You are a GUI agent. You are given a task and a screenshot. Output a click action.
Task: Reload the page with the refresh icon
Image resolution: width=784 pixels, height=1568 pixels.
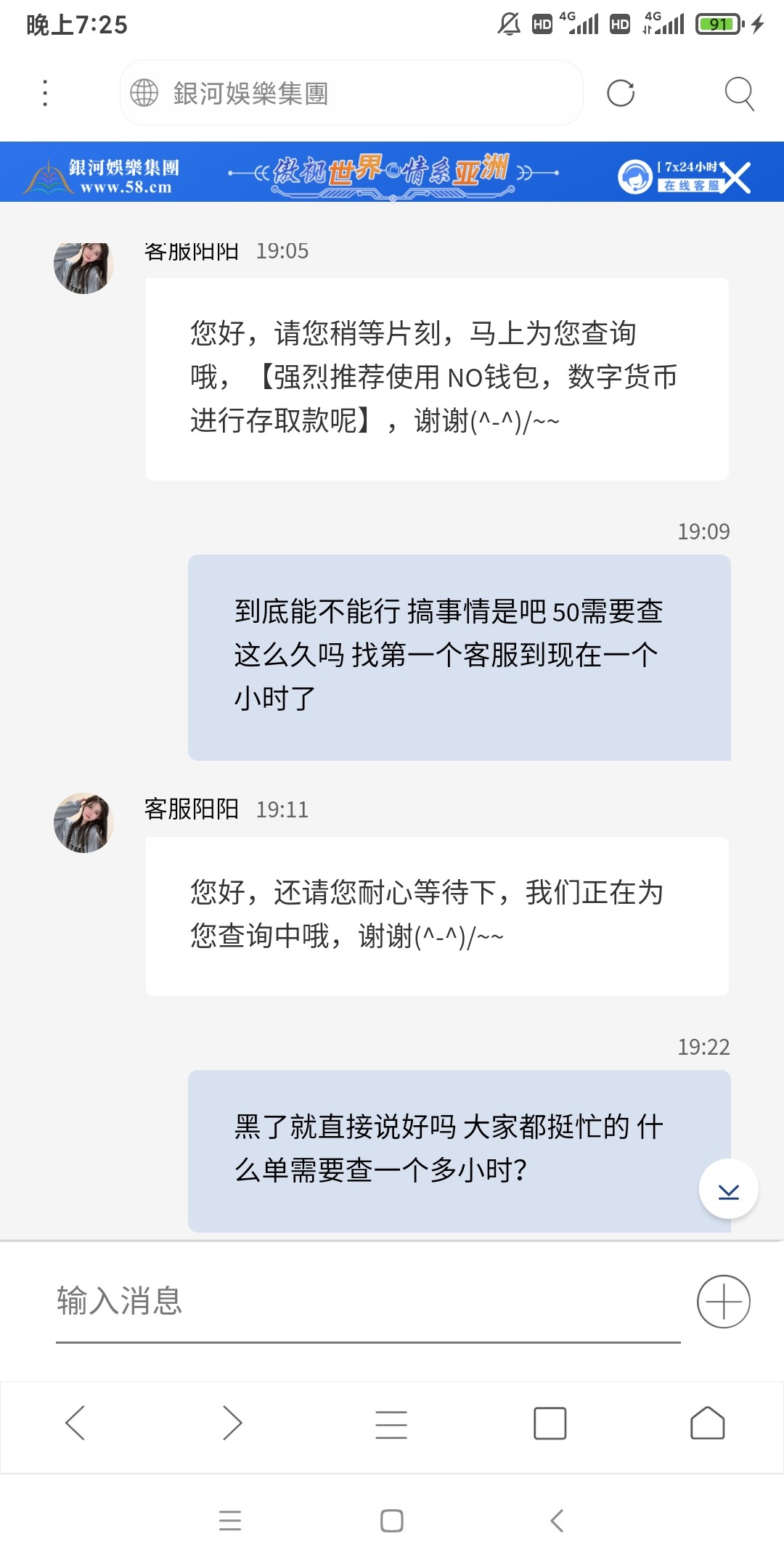coord(621,92)
